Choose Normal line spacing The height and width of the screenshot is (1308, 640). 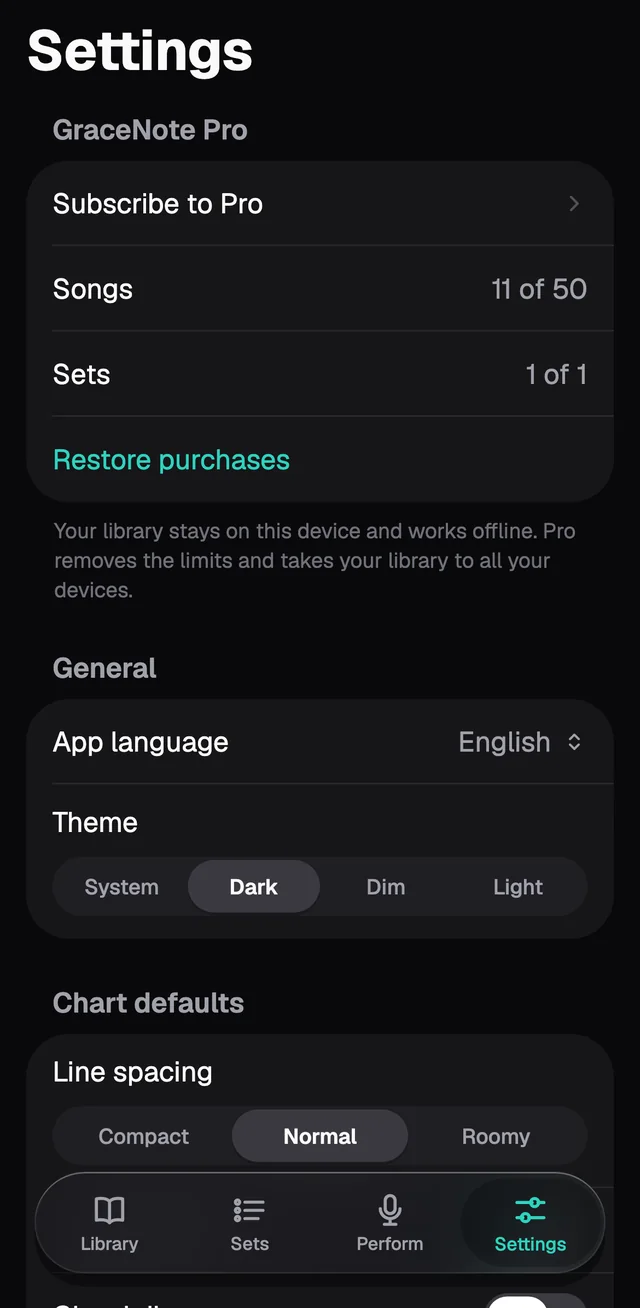coord(320,1136)
